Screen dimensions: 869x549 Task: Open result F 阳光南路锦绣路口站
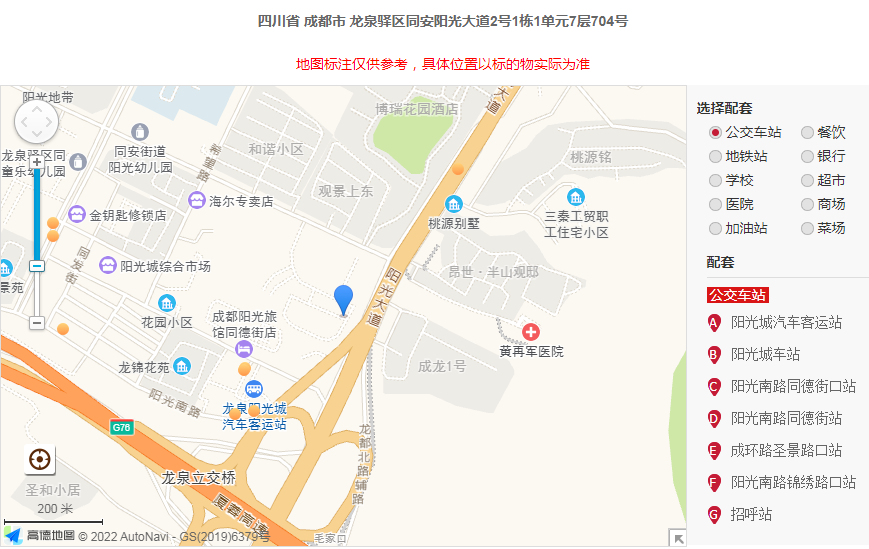[793, 482]
